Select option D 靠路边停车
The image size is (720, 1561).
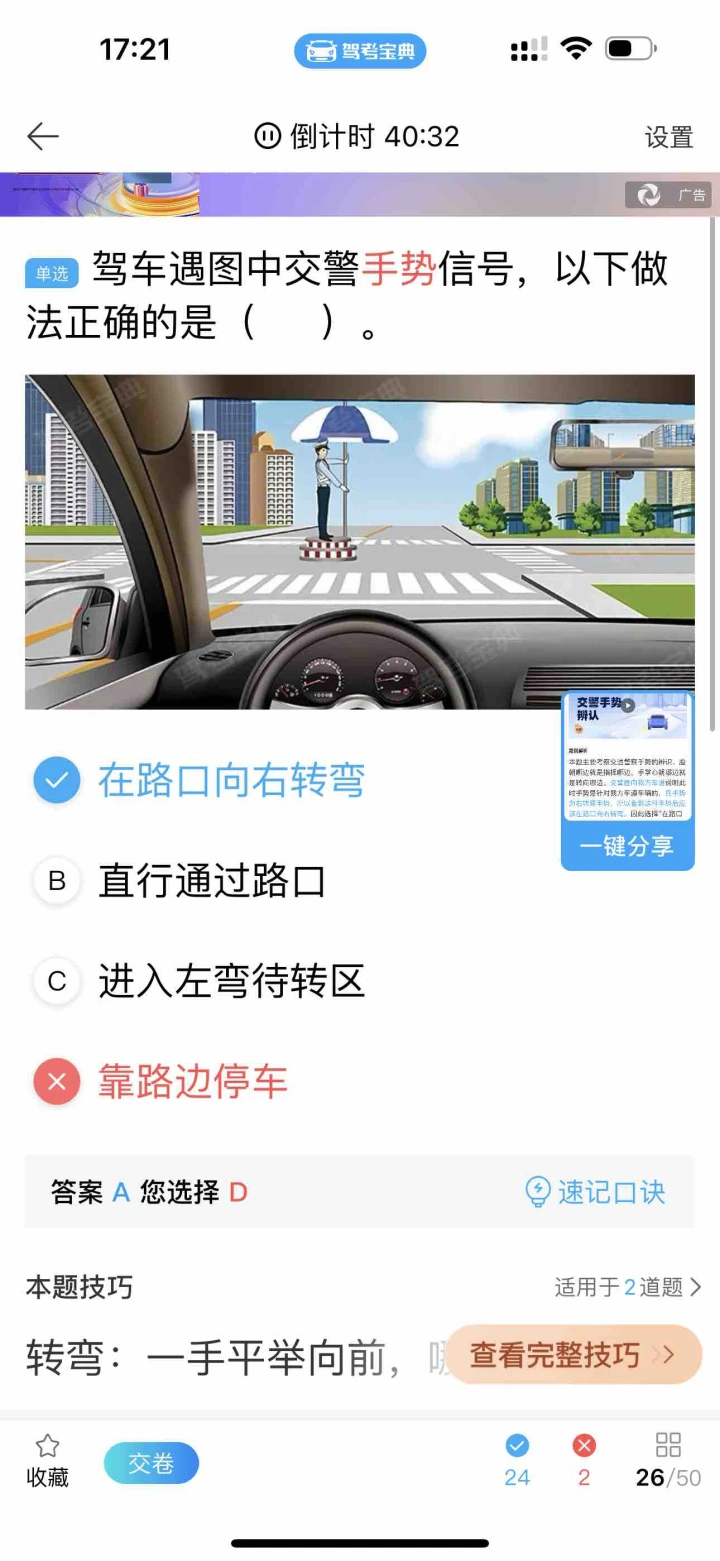(x=161, y=1081)
